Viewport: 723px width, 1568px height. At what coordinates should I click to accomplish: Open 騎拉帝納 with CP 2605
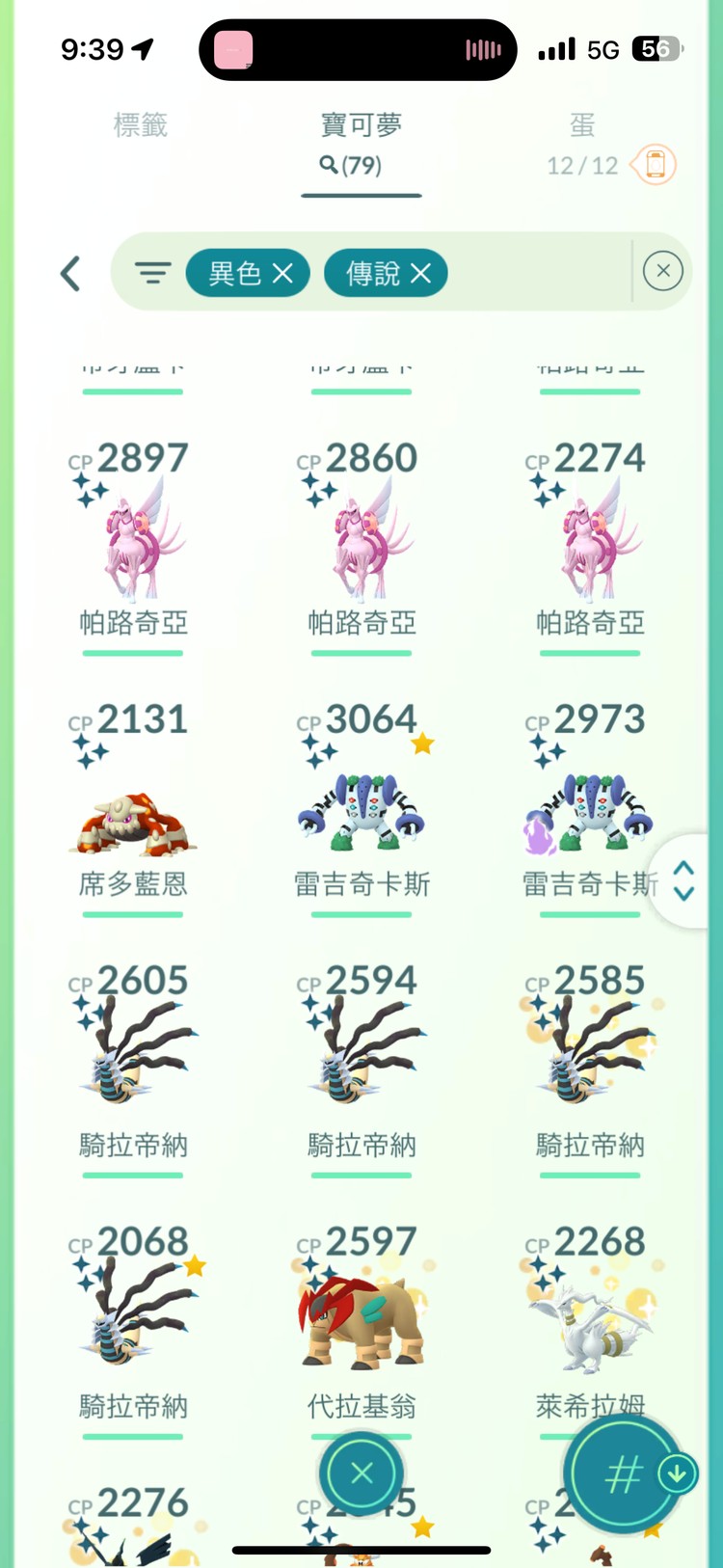pos(133,1061)
